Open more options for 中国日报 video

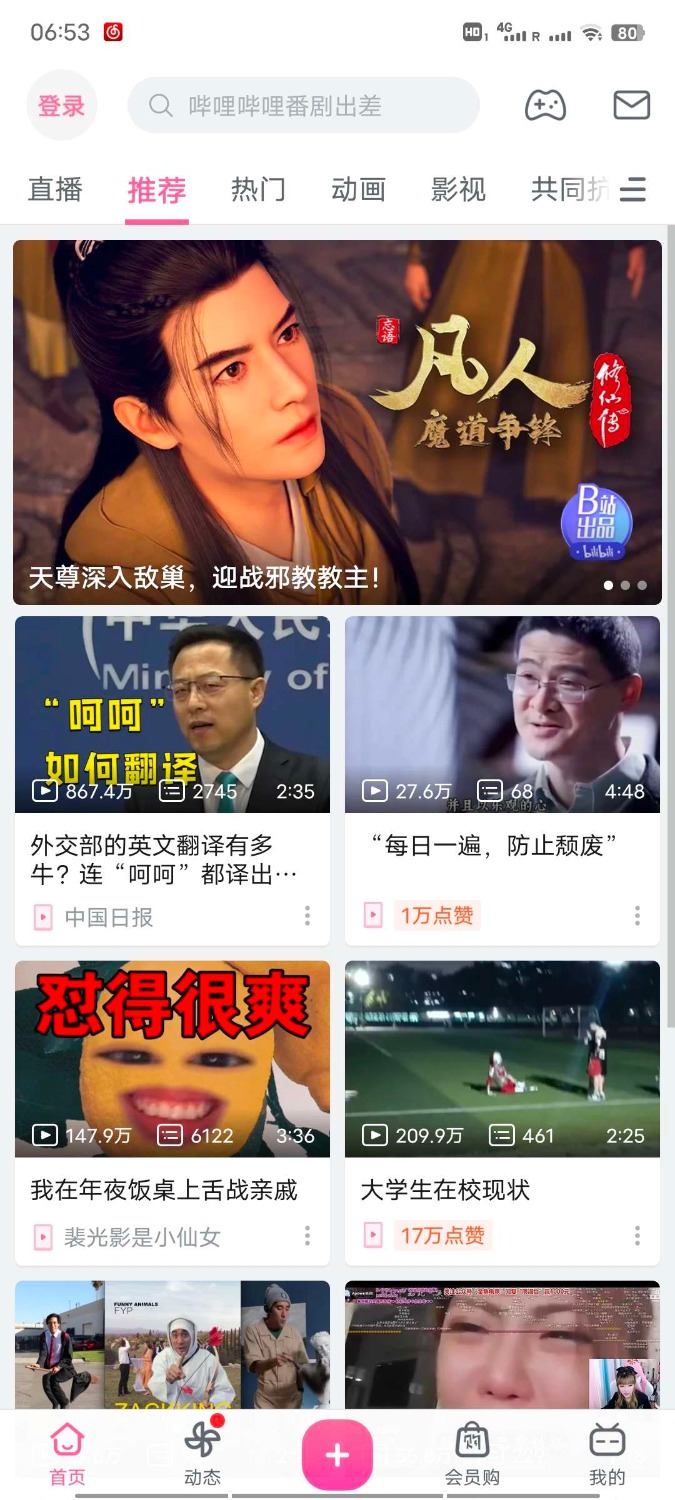(307, 916)
